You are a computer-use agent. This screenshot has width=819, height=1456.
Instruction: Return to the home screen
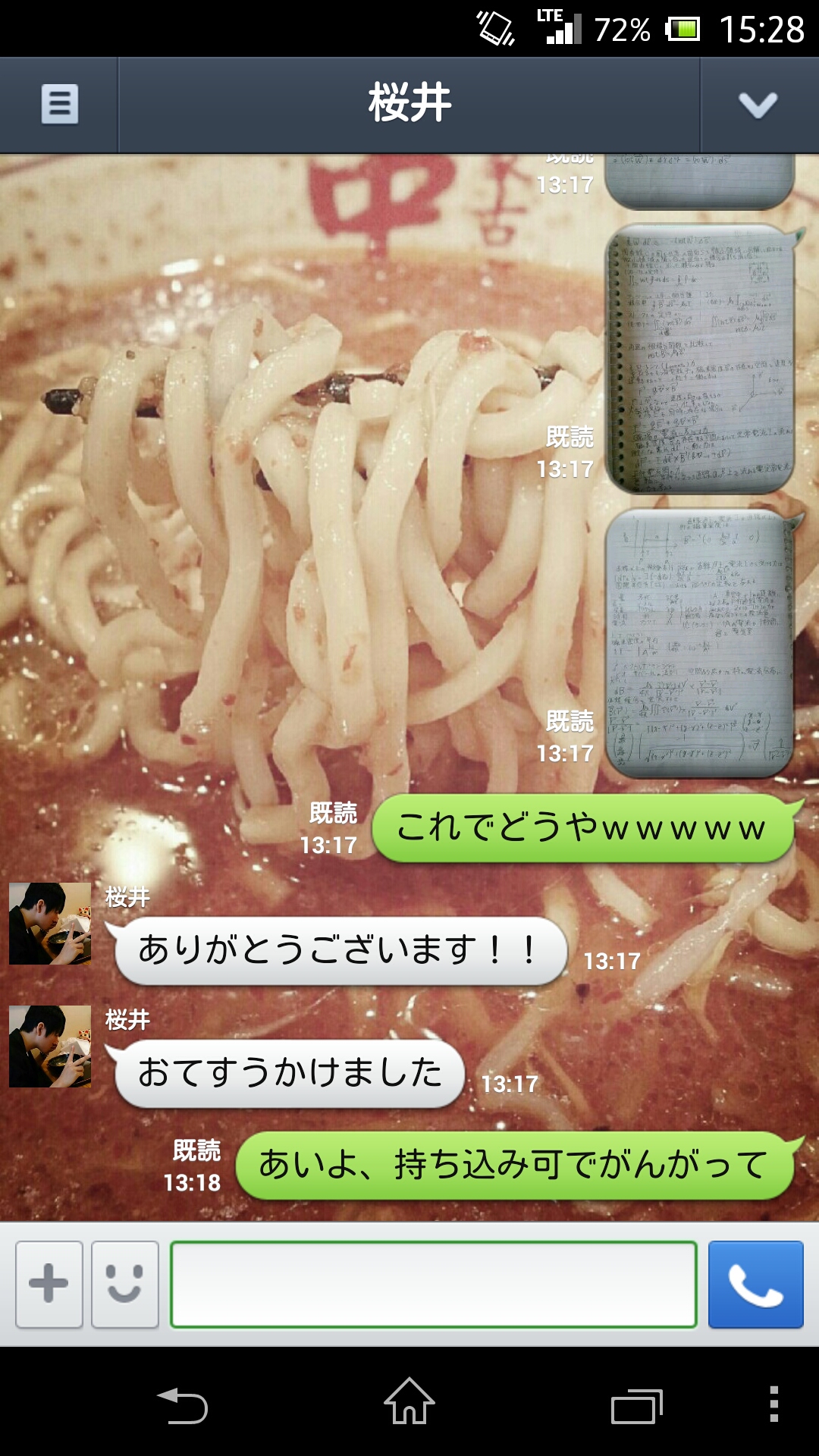coord(409,1403)
